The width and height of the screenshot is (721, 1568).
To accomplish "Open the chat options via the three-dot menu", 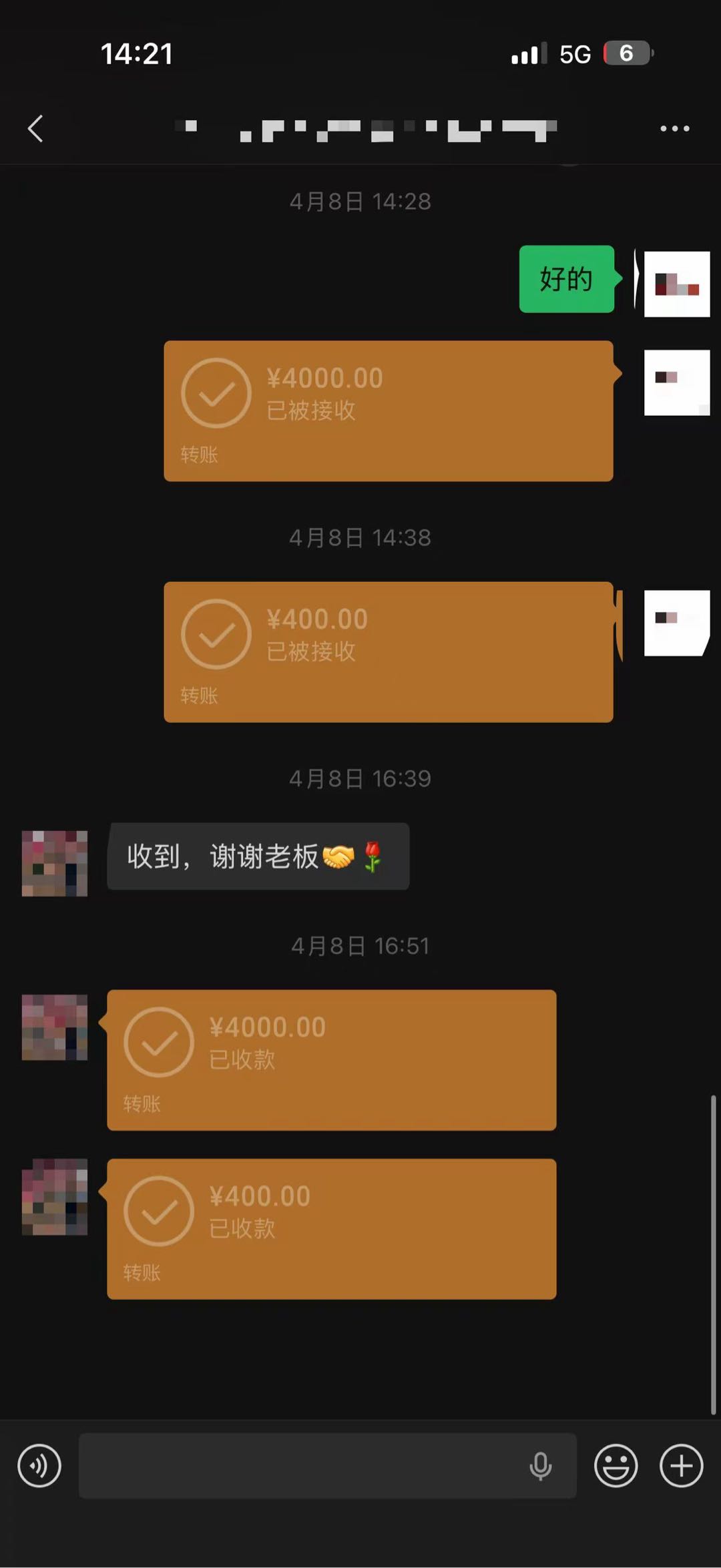I will (x=674, y=128).
